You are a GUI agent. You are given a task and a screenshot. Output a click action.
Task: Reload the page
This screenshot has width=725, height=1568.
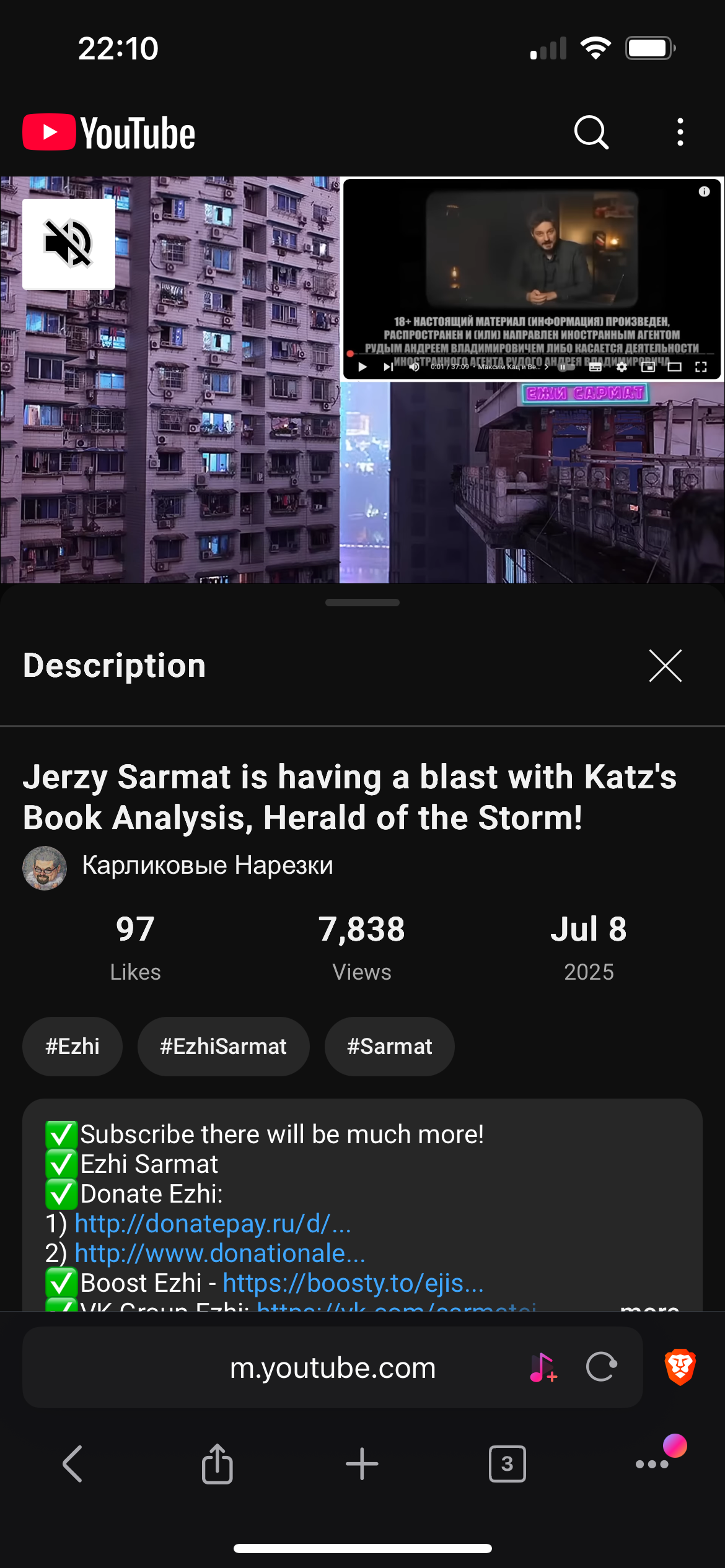tap(602, 1367)
